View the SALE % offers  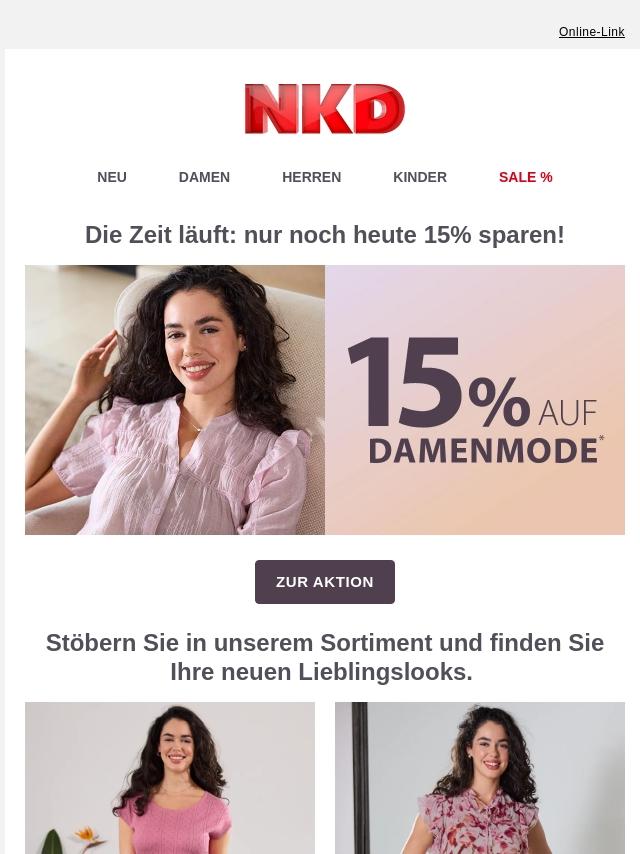(525, 177)
